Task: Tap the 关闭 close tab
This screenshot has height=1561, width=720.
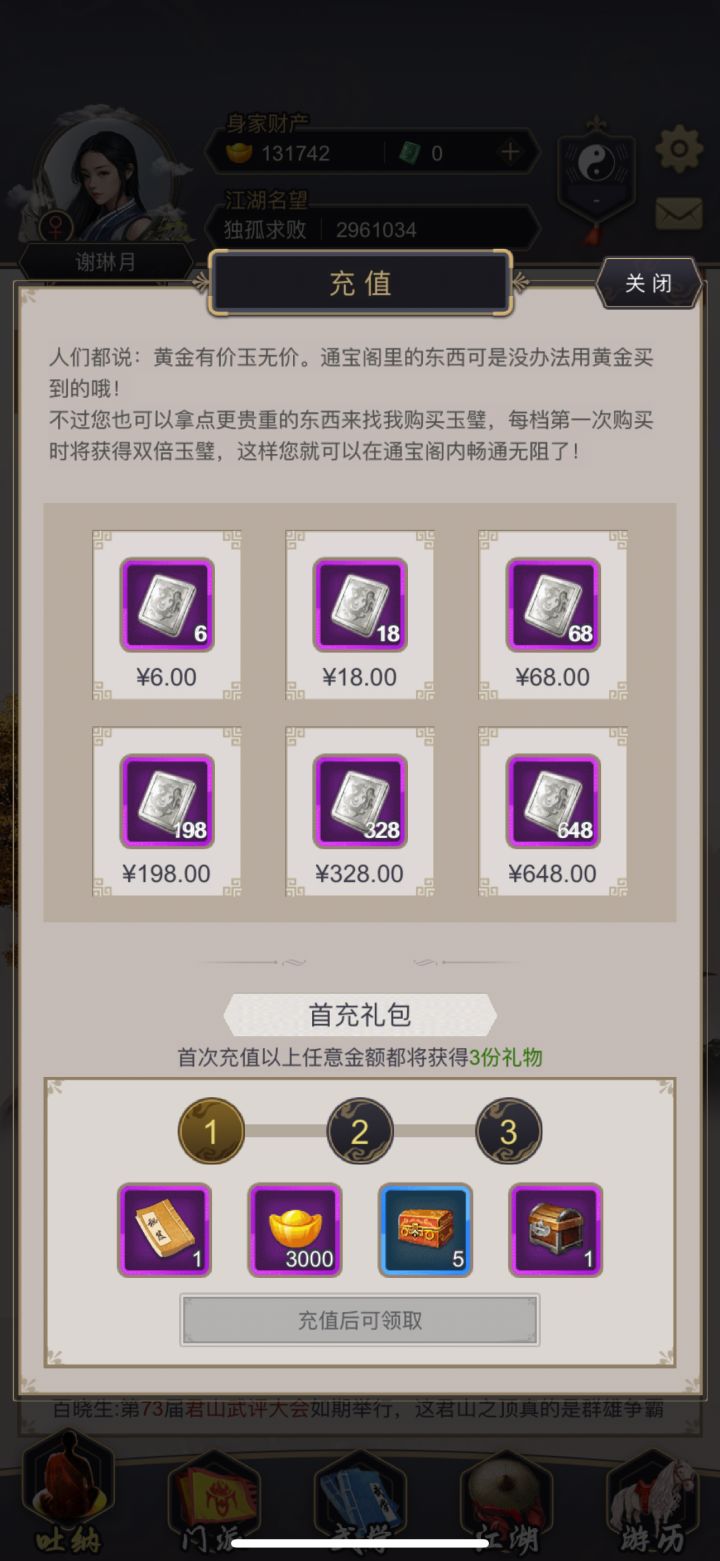Action: click(x=648, y=281)
